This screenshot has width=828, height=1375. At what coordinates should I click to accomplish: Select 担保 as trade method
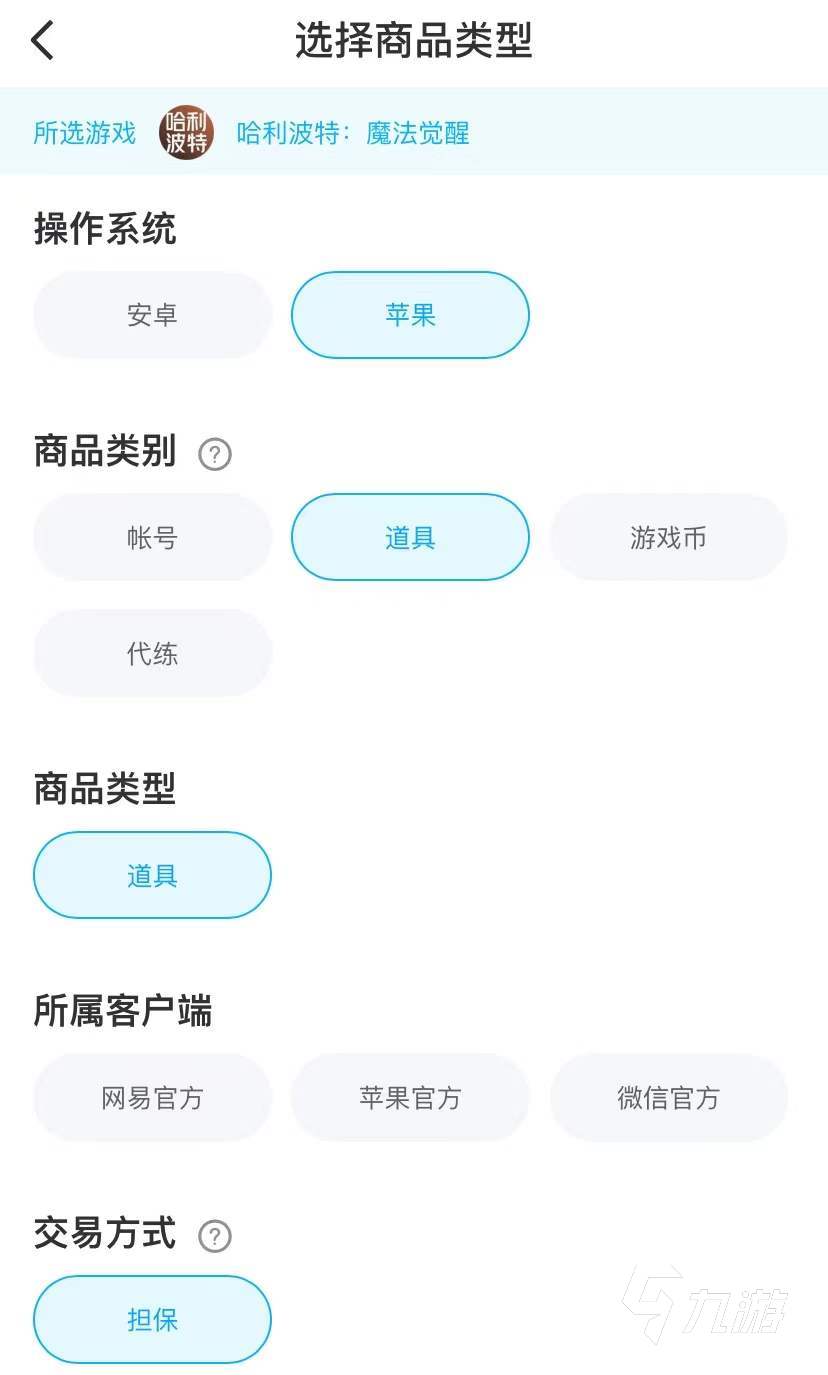pyautogui.click(x=153, y=1320)
